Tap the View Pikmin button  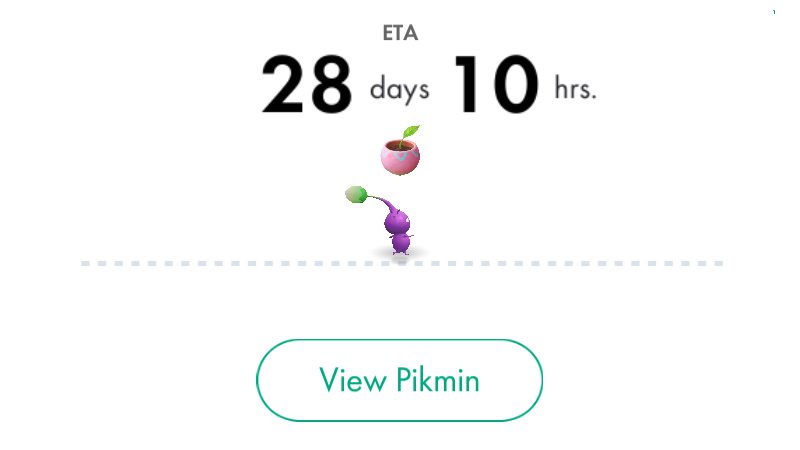(x=399, y=380)
